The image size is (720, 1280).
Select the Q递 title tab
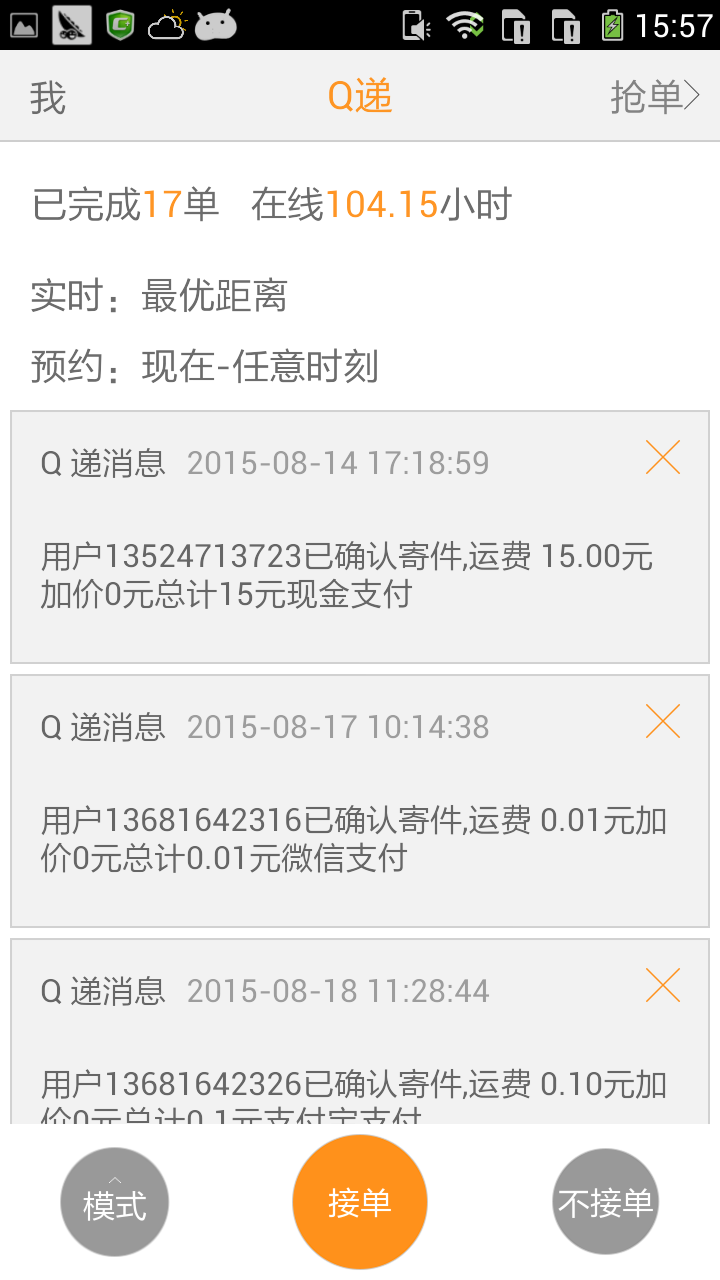[360, 95]
